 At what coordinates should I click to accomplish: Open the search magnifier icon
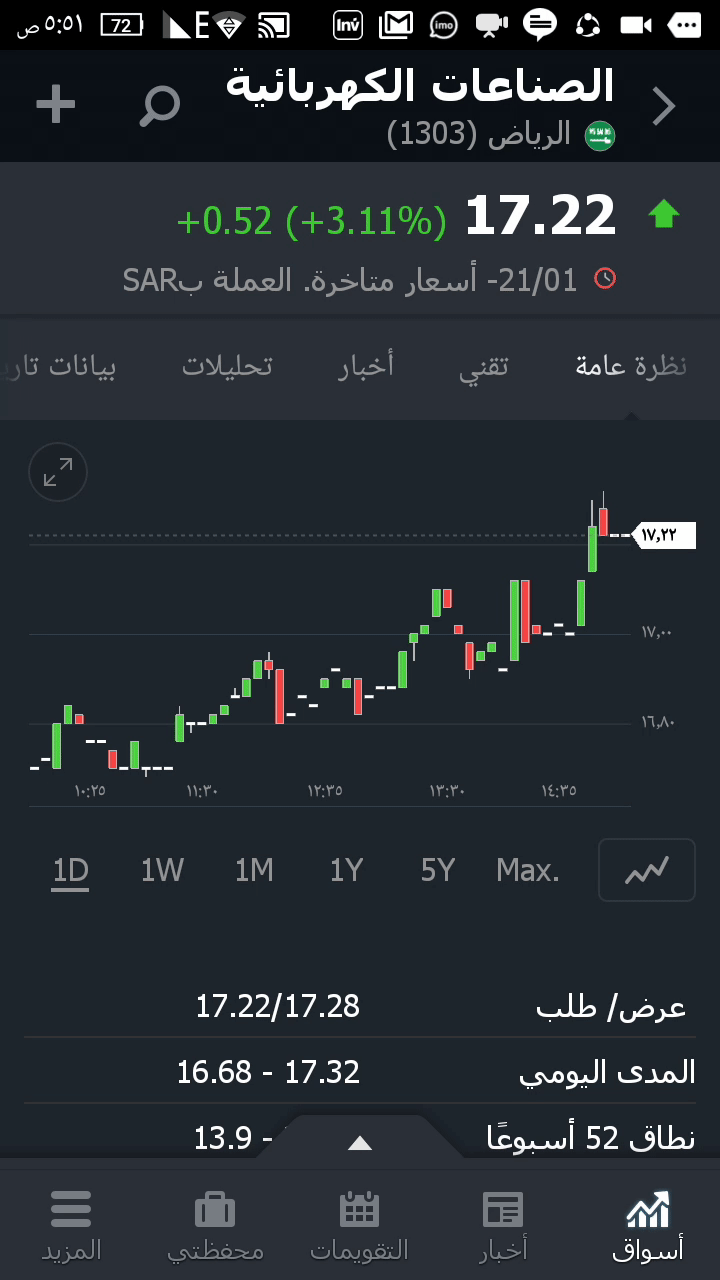(159, 105)
